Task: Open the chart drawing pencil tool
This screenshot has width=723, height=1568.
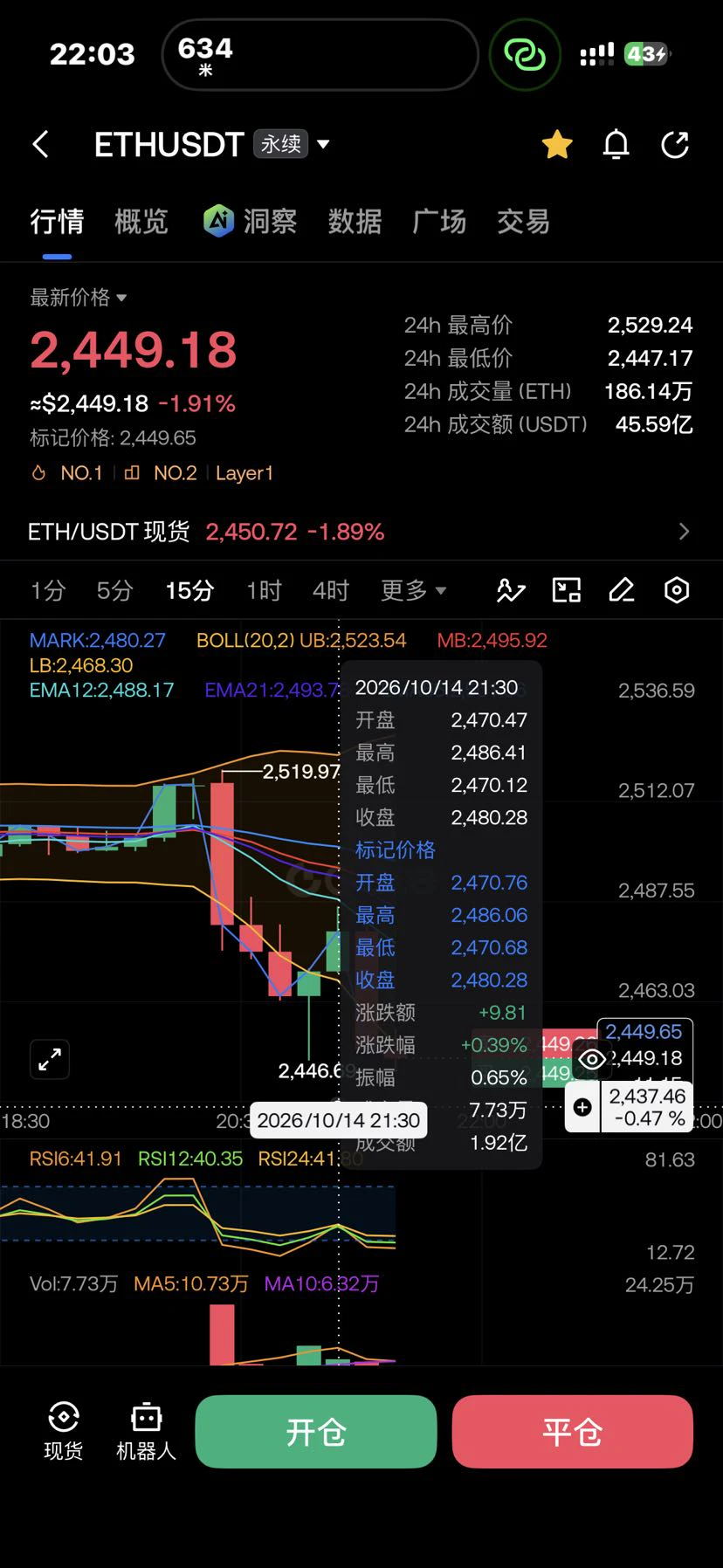Action: [622, 591]
